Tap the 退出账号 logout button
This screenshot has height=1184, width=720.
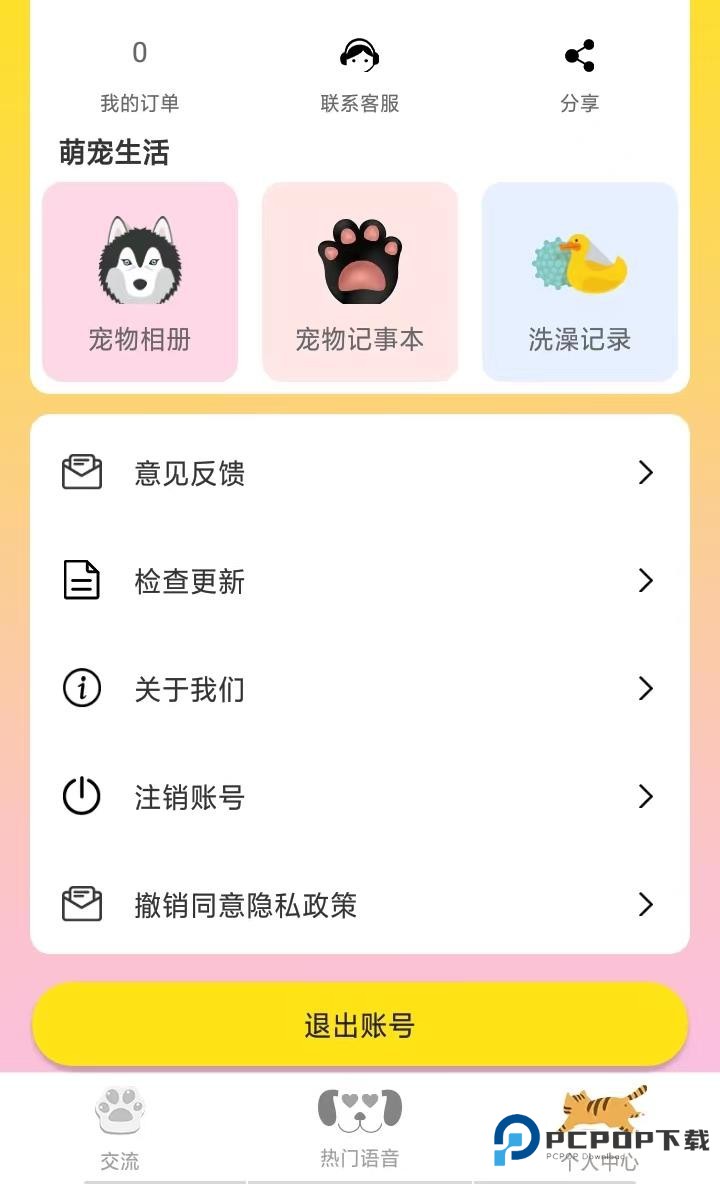(360, 1025)
